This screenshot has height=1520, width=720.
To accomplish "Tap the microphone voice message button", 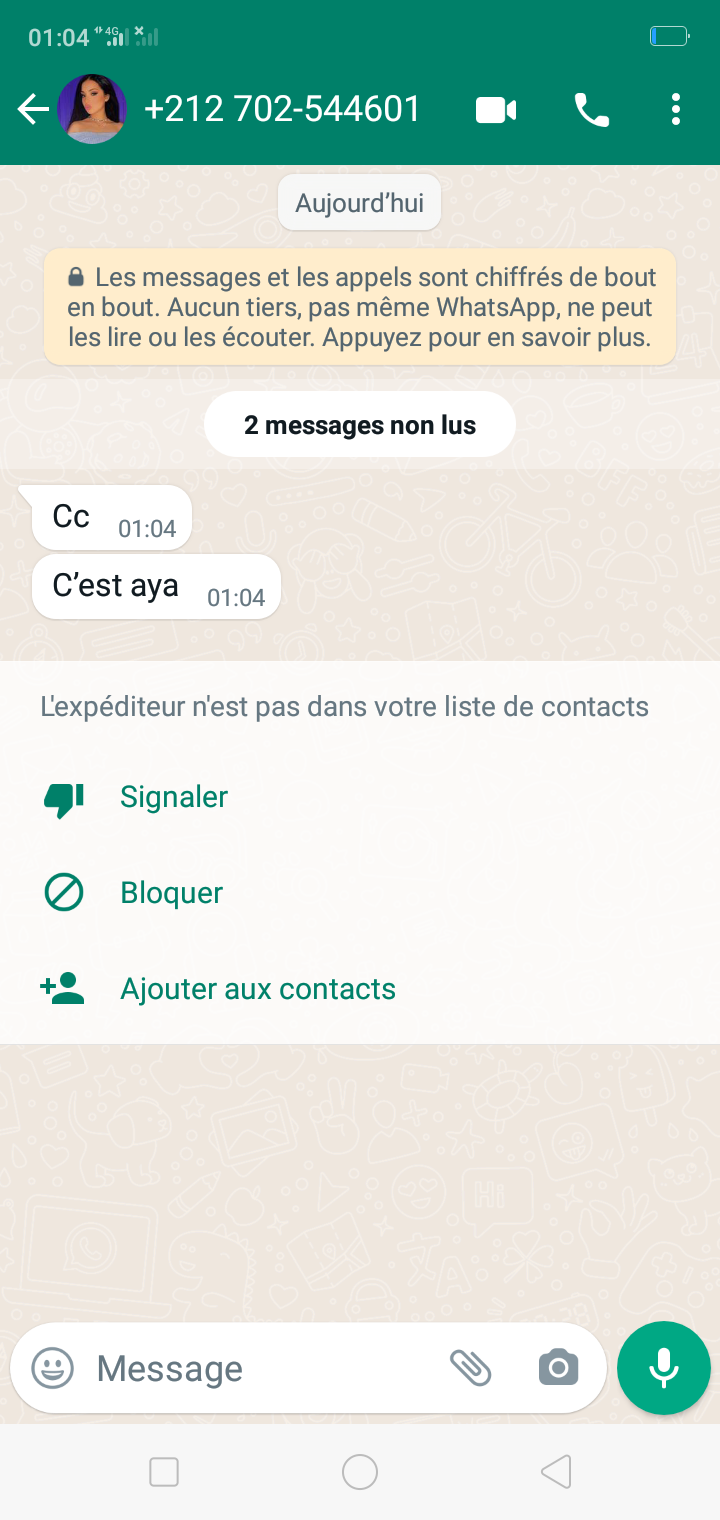I will 664,1368.
